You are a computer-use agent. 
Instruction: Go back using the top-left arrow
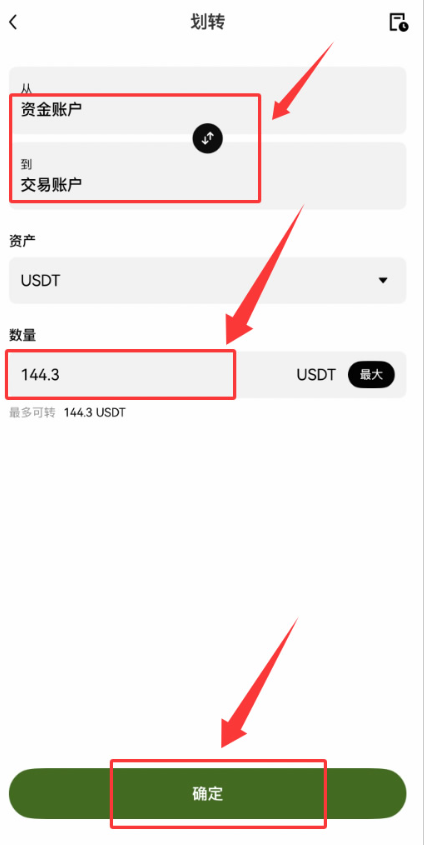[x=13, y=22]
